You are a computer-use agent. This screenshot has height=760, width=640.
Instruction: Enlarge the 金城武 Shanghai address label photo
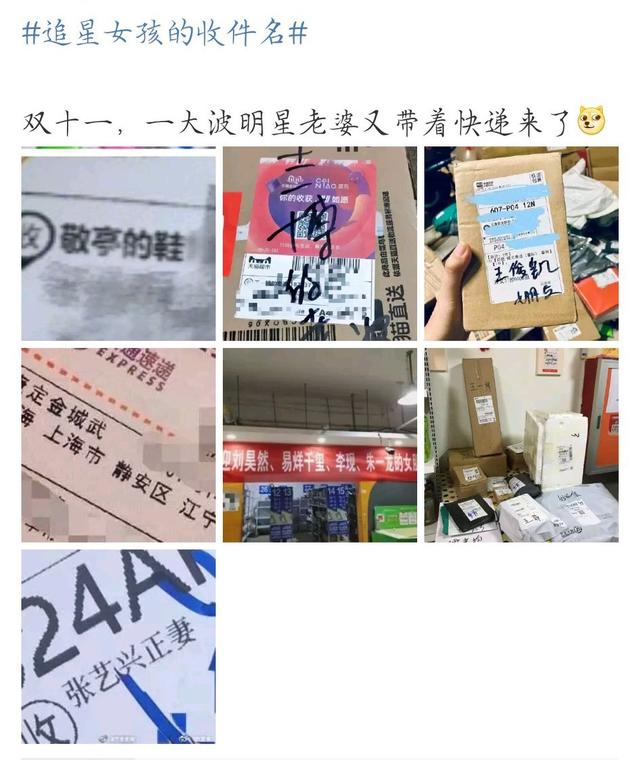point(118,445)
